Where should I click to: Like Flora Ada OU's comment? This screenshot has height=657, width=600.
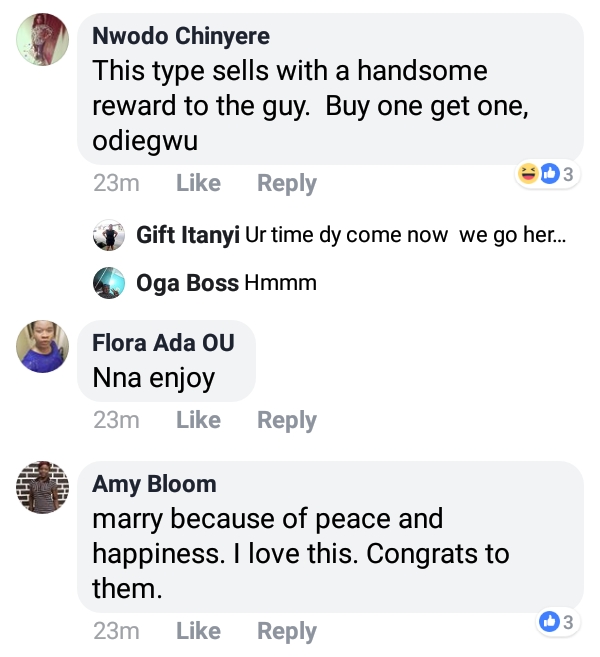coord(198,420)
